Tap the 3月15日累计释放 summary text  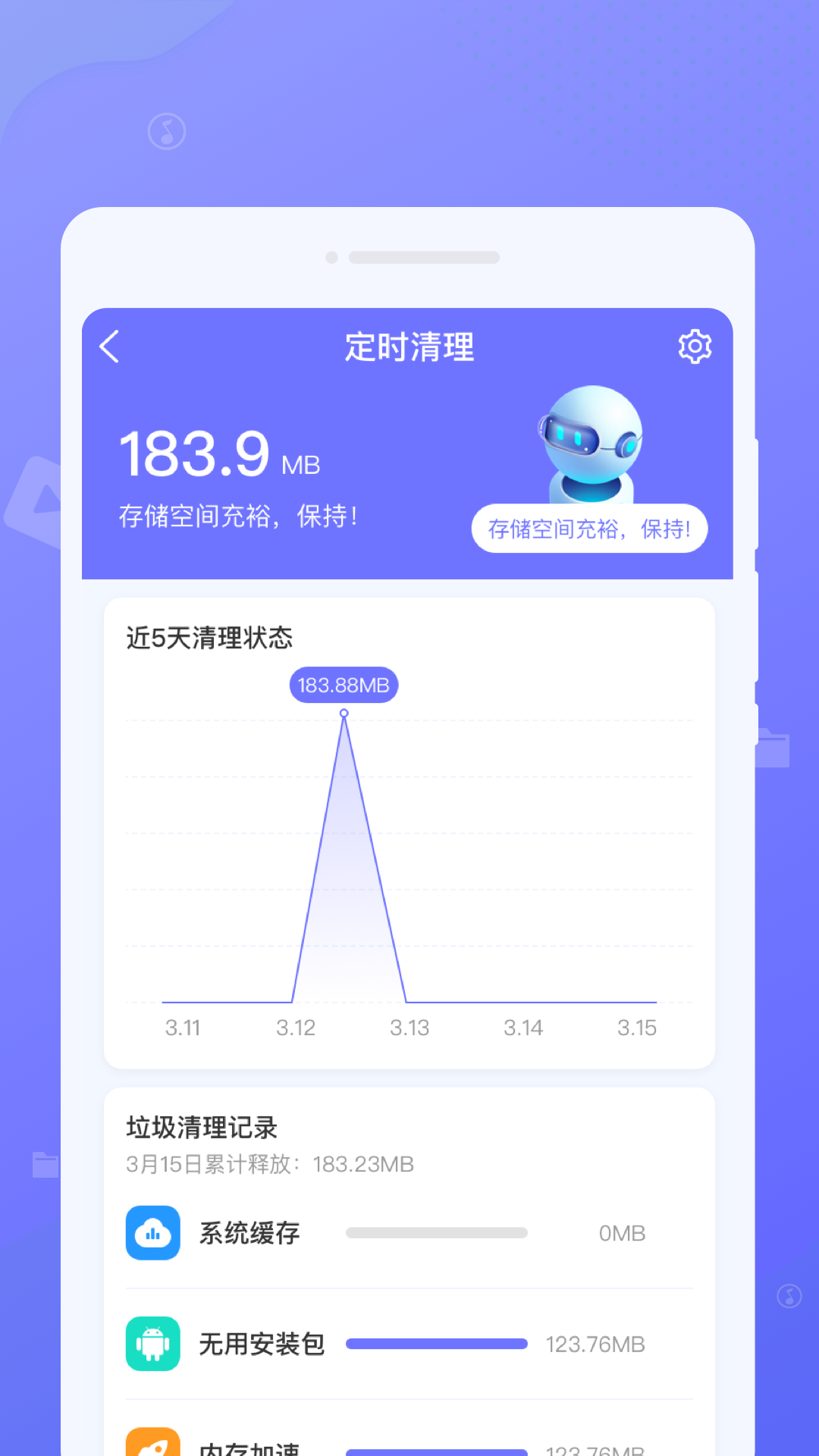269,1164
